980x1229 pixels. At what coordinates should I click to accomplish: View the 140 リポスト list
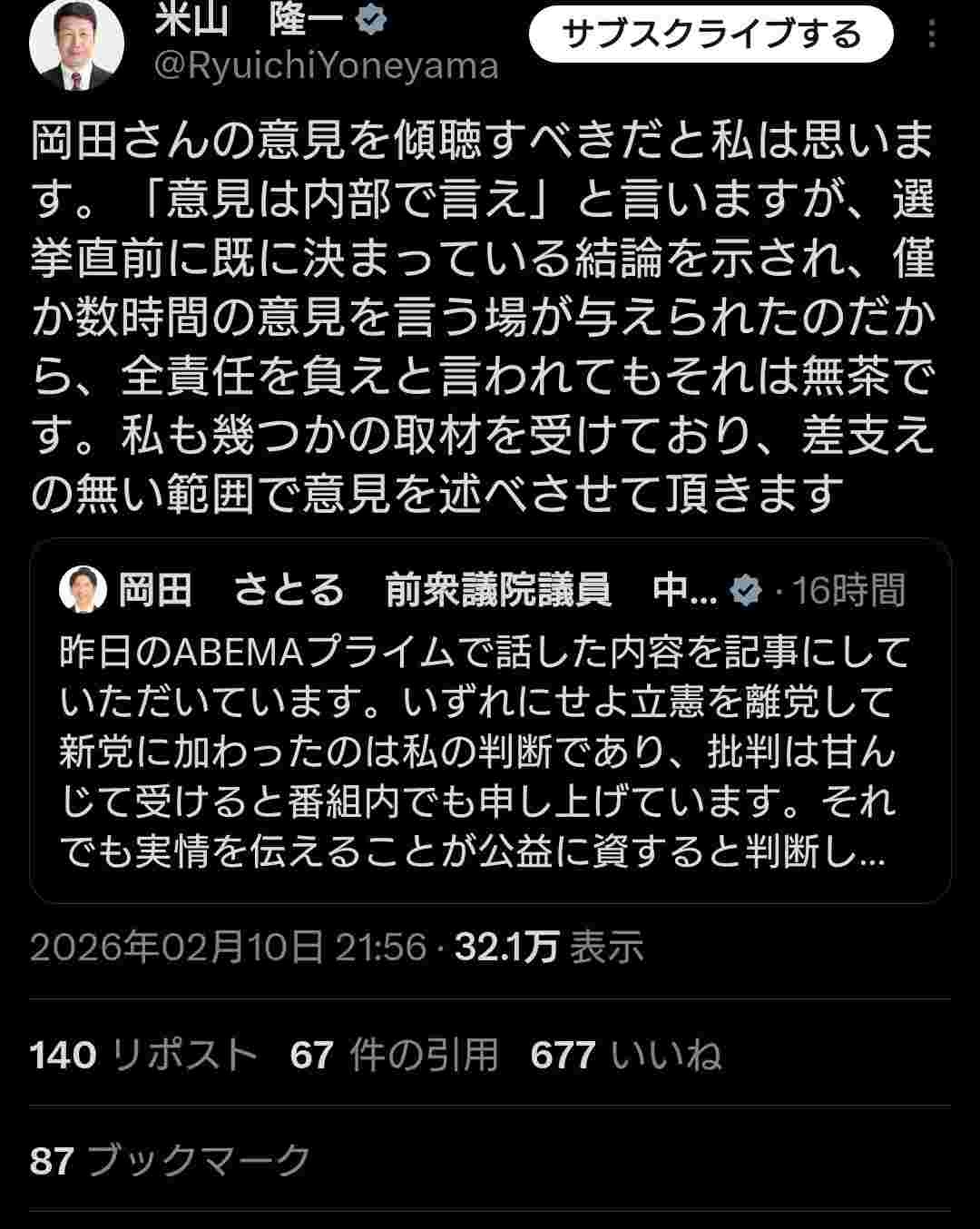point(143,1056)
